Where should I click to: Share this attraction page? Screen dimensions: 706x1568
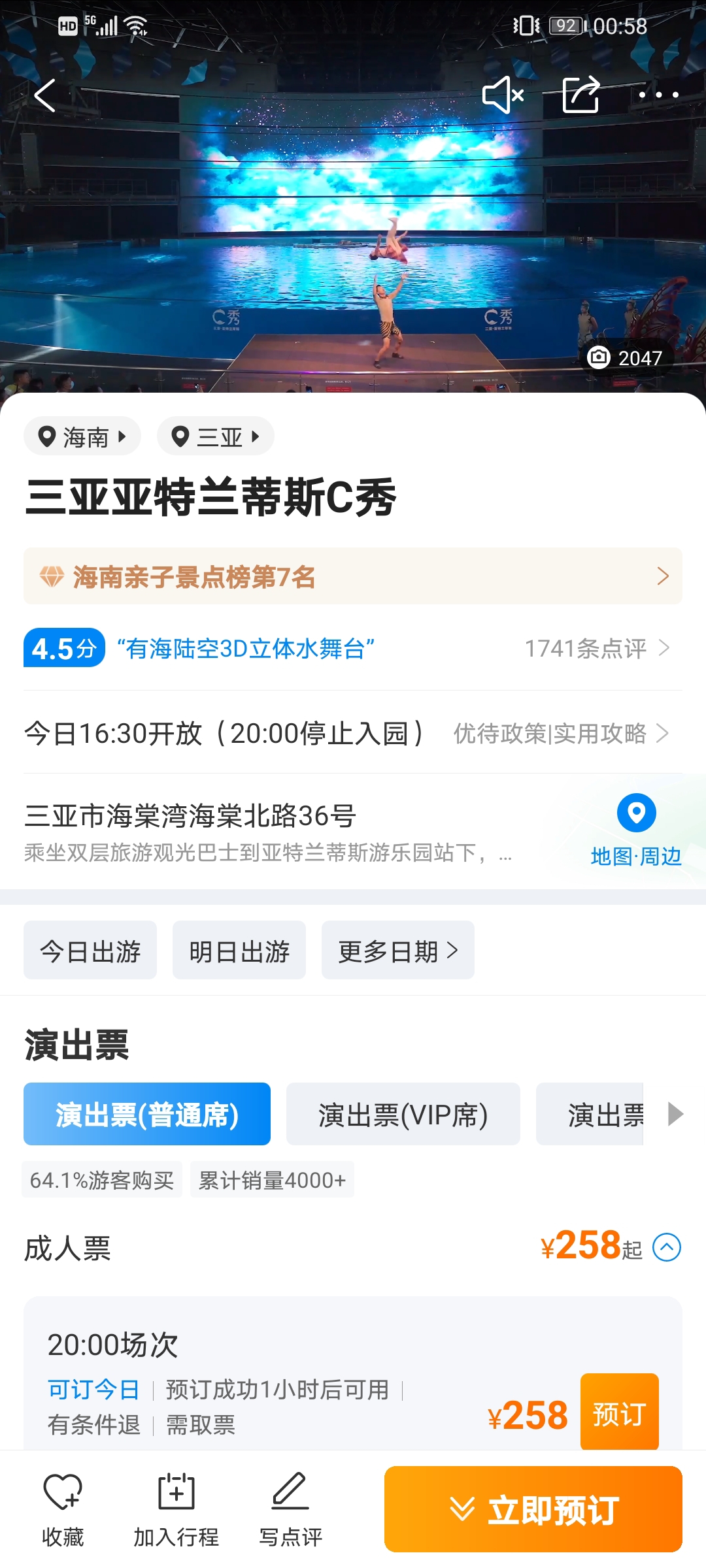(580, 95)
